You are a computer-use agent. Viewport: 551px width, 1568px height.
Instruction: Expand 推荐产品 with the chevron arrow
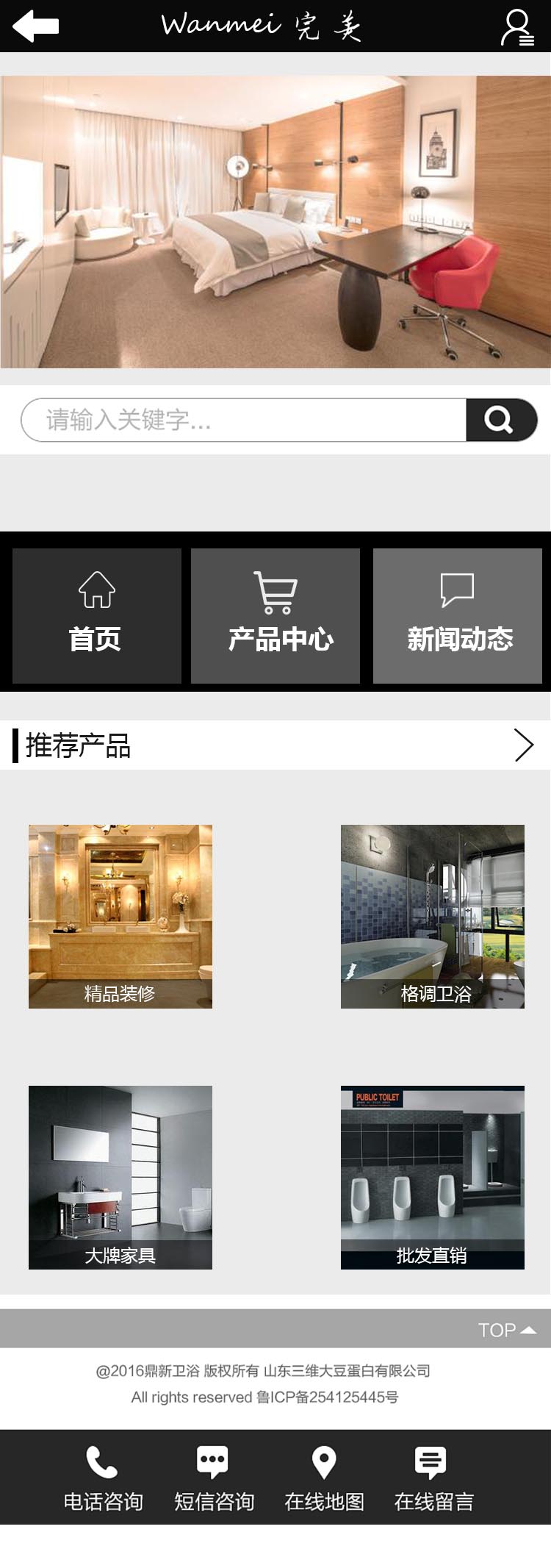point(523,745)
